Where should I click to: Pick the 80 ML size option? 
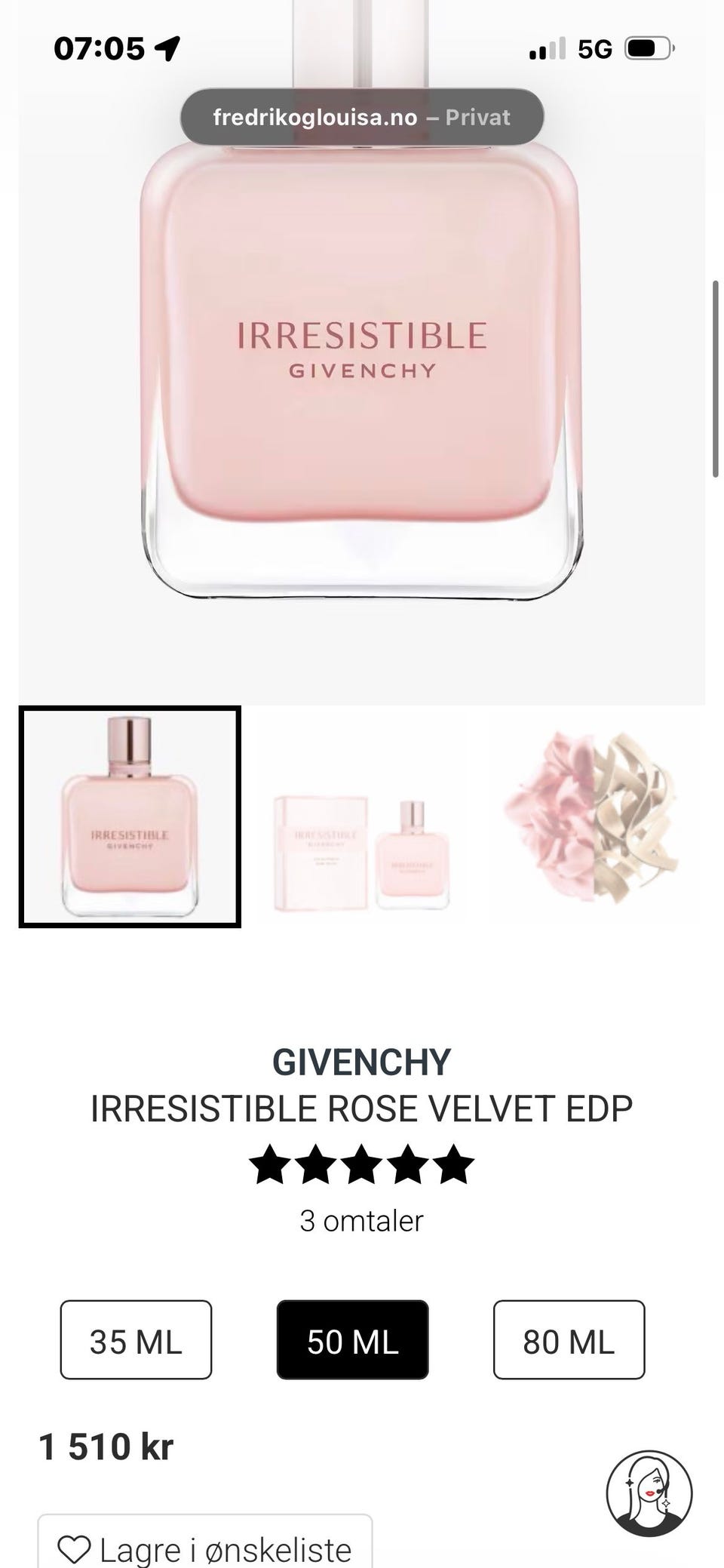coord(569,1339)
